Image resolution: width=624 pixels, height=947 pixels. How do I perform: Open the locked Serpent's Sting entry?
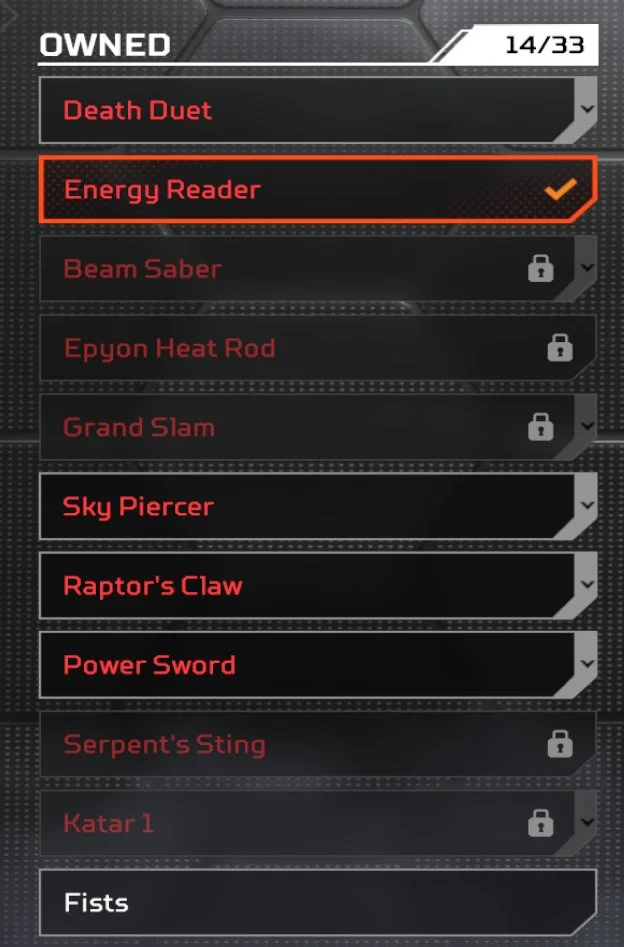pos(318,744)
